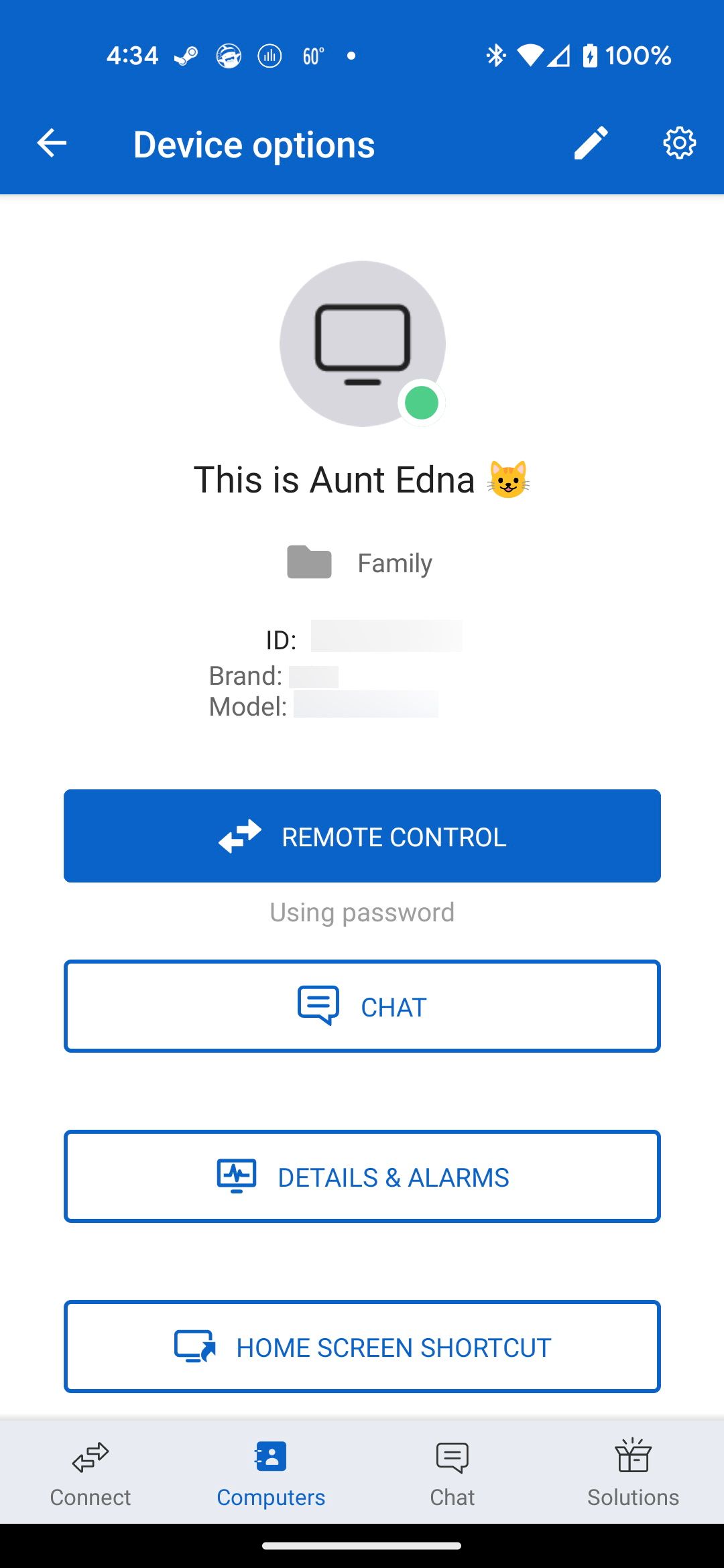Select the device name This is Aunt Edna
Viewport: 724px width, 1568px height.
(362, 479)
